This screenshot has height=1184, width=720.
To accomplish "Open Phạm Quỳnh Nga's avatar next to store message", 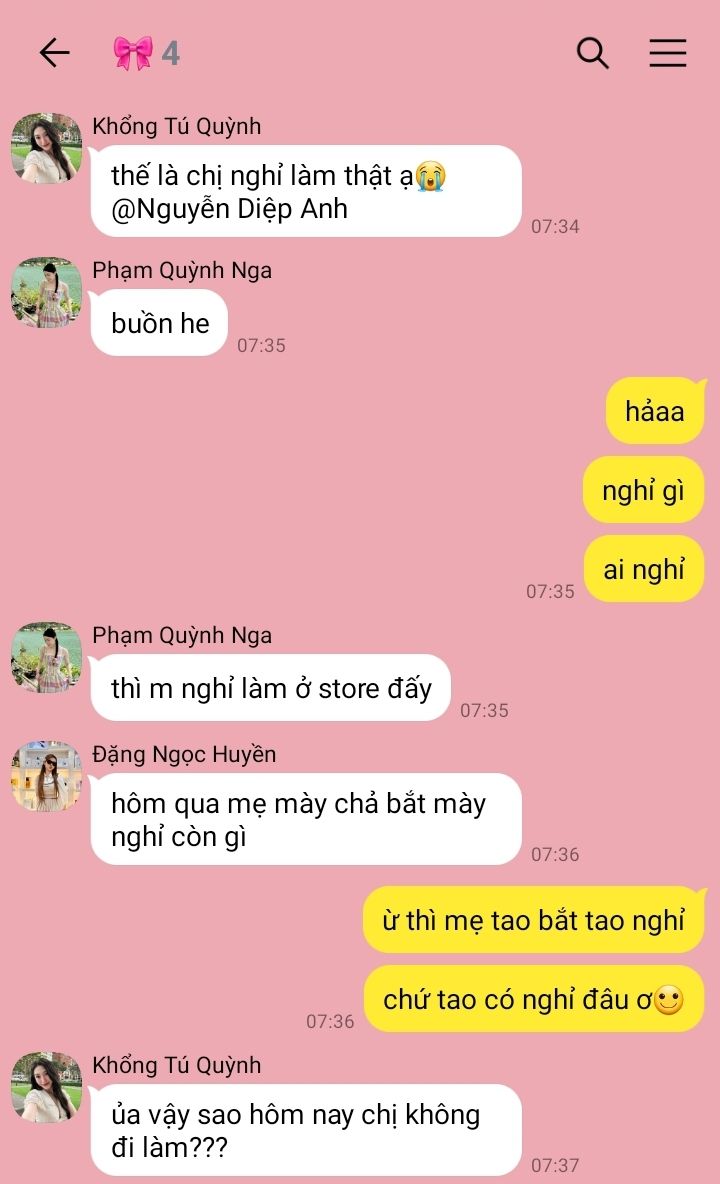I will [x=46, y=657].
